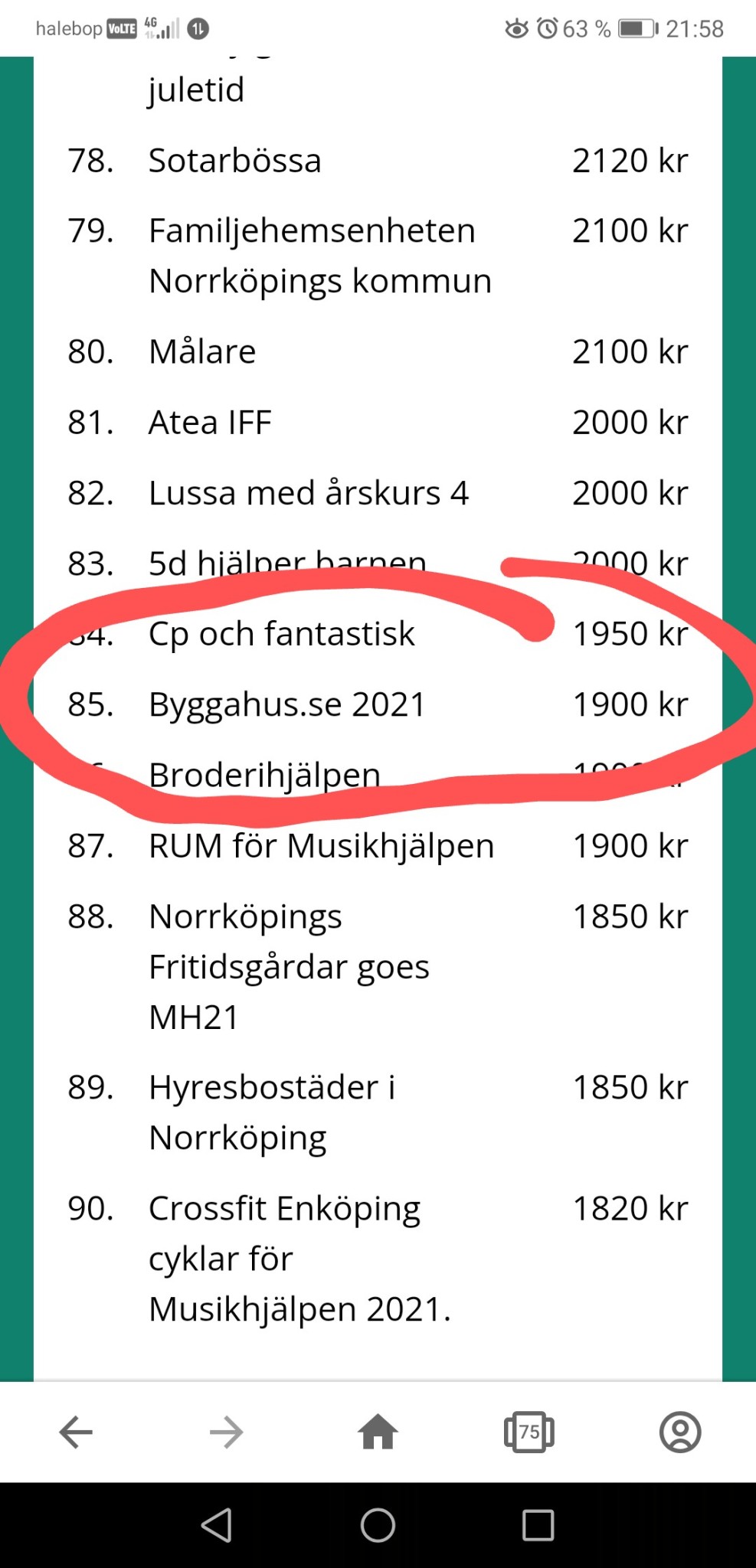
Task: Tap the system home circle button
Action: point(378,1525)
